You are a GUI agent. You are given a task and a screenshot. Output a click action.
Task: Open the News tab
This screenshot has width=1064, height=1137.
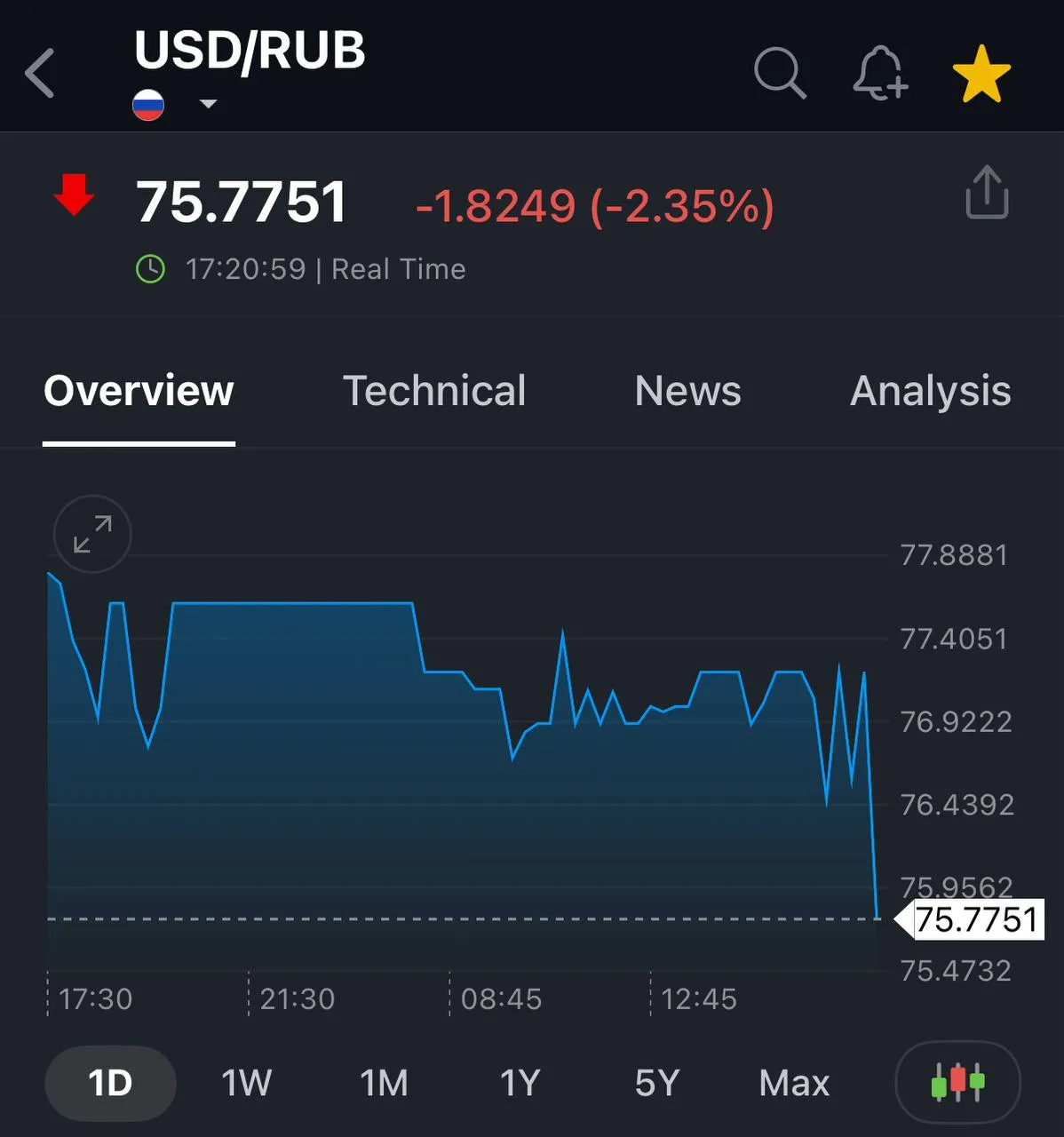tap(687, 391)
